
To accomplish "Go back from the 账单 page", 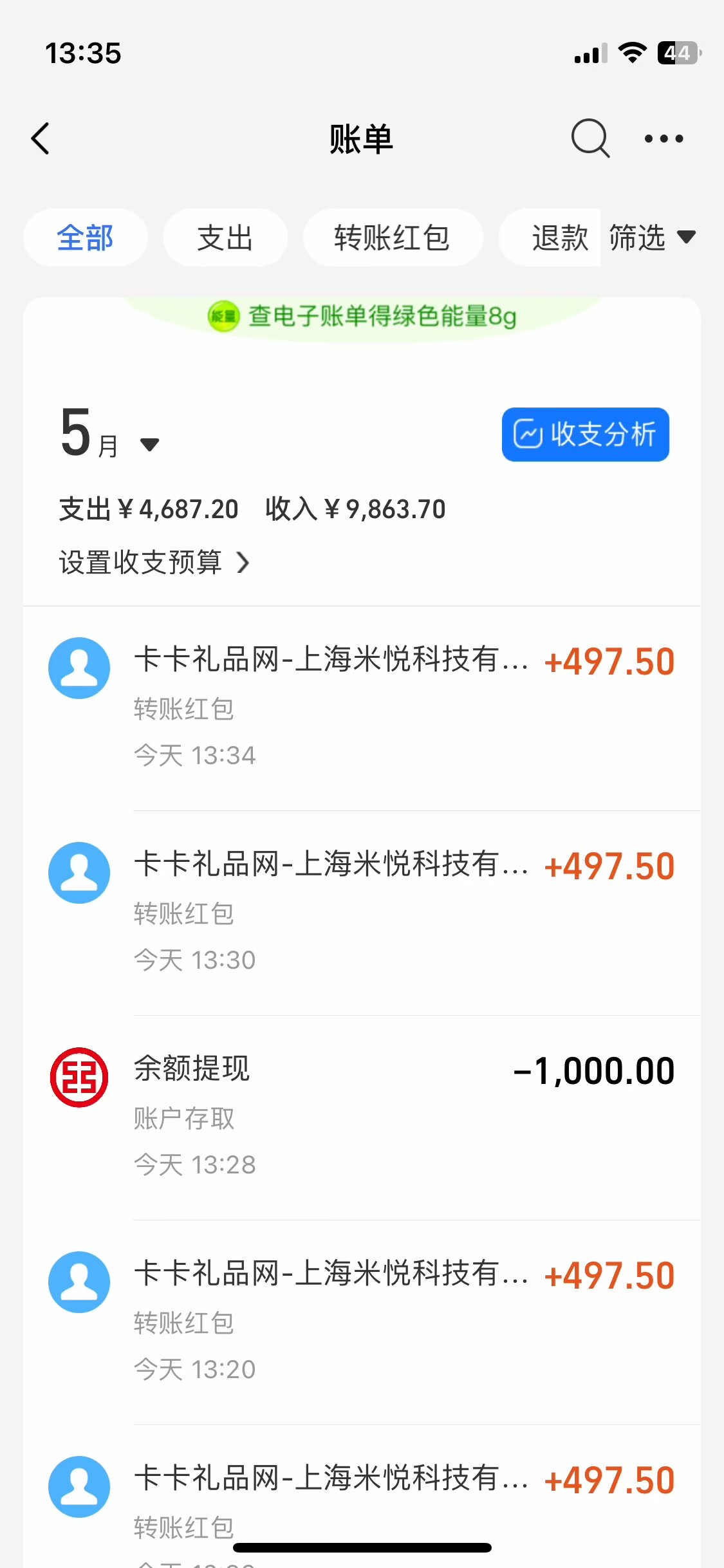I will [x=40, y=138].
